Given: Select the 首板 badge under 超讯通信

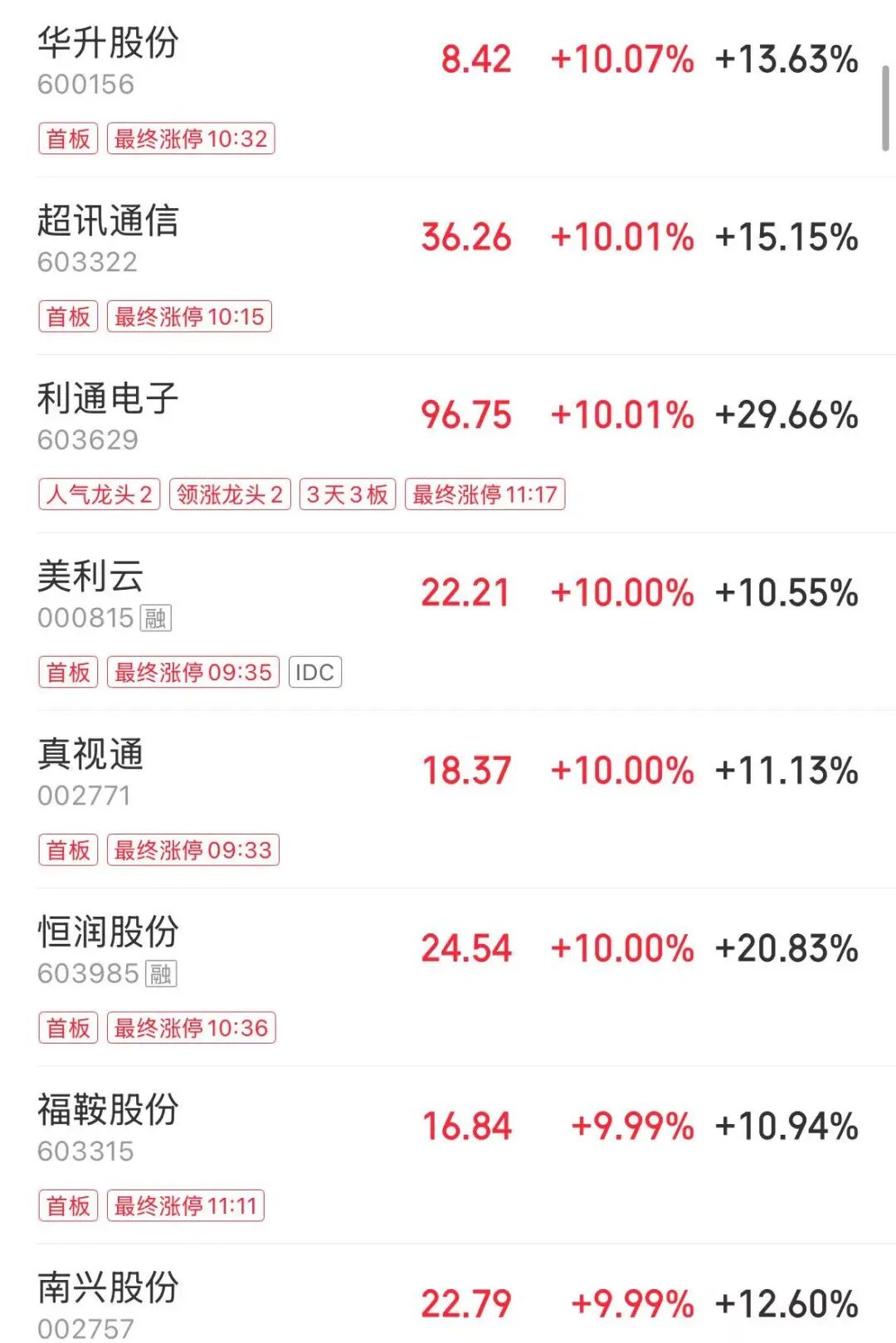Looking at the screenshot, I should pyautogui.click(x=69, y=316).
